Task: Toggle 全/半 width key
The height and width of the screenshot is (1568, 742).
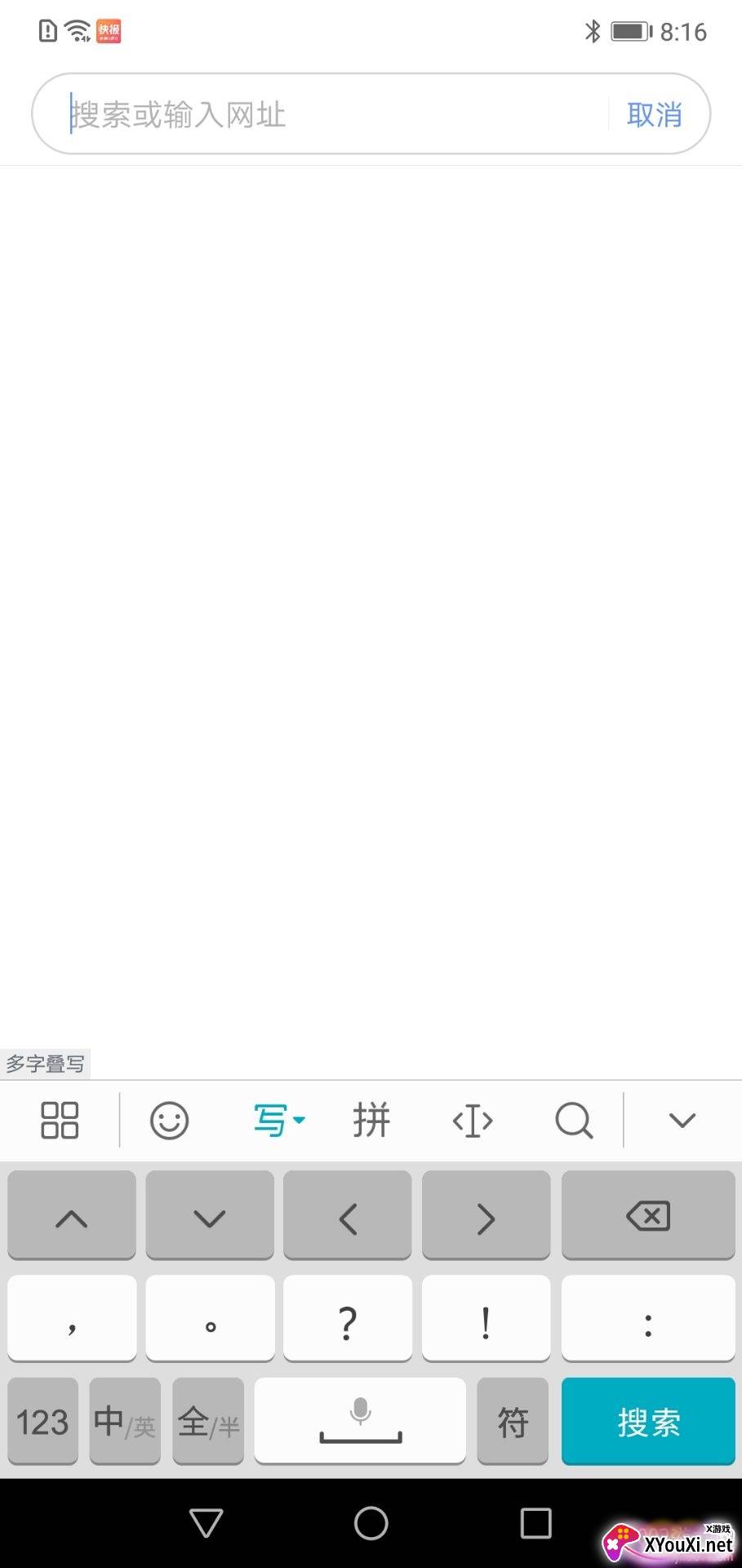Action: pyautogui.click(x=208, y=1422)
